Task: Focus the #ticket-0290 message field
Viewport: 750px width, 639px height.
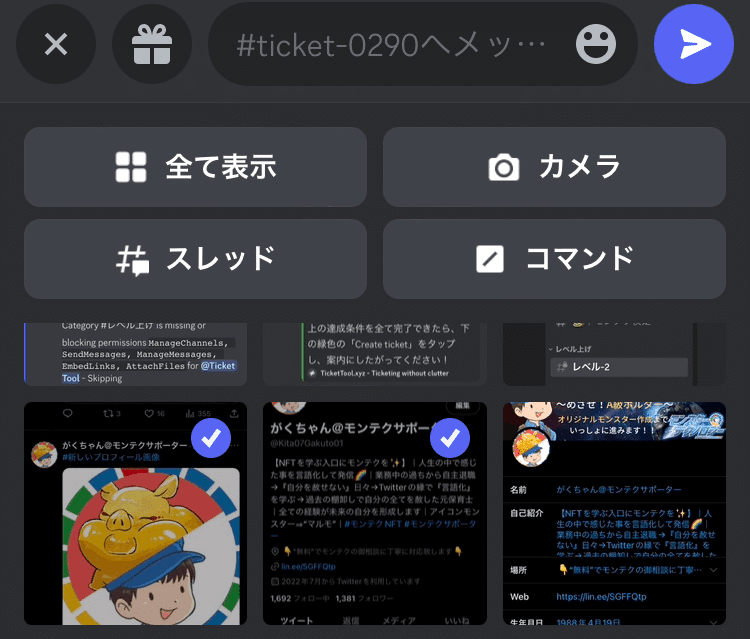Action: pyautogui.click(x=390, y=44)
